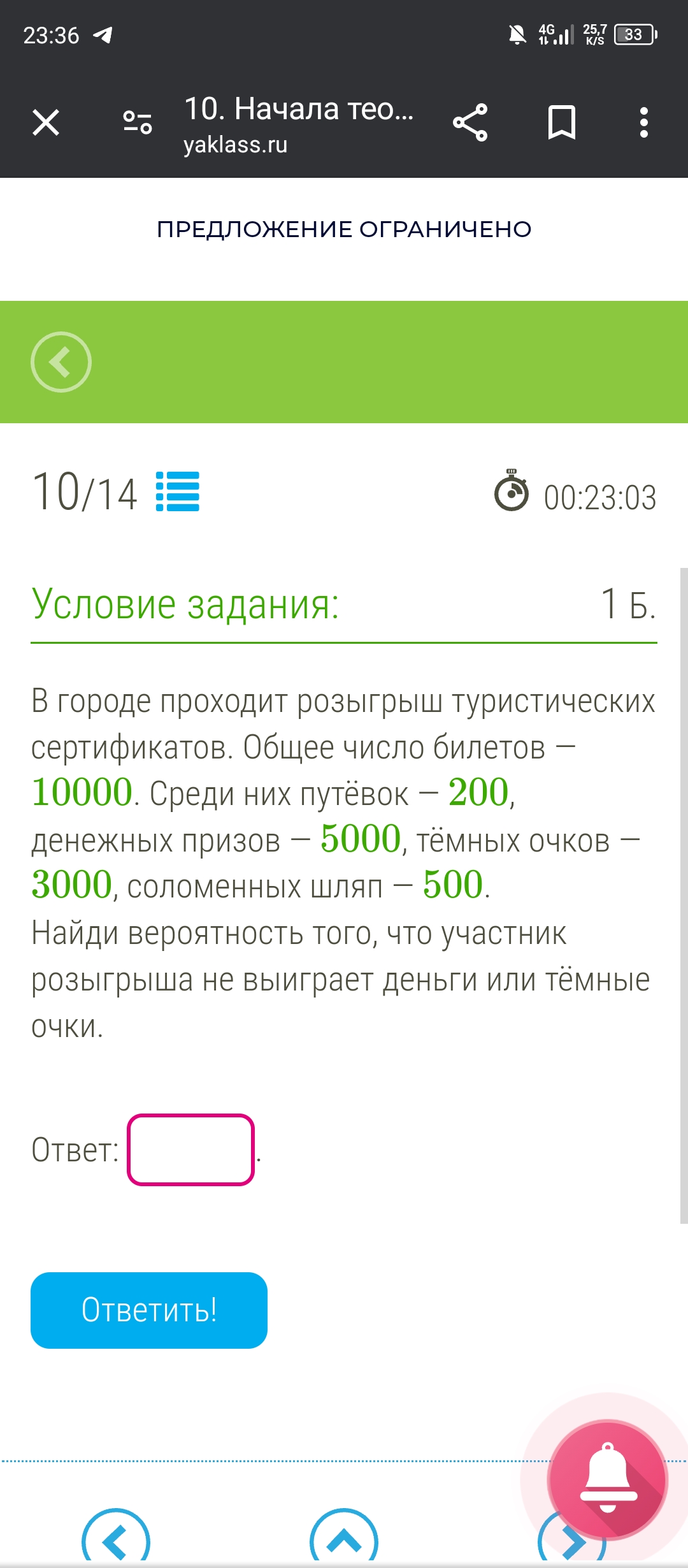Screen dimensions: 688x1568
Task: Focus the Ответ answer field
Action: (191, 1150)
